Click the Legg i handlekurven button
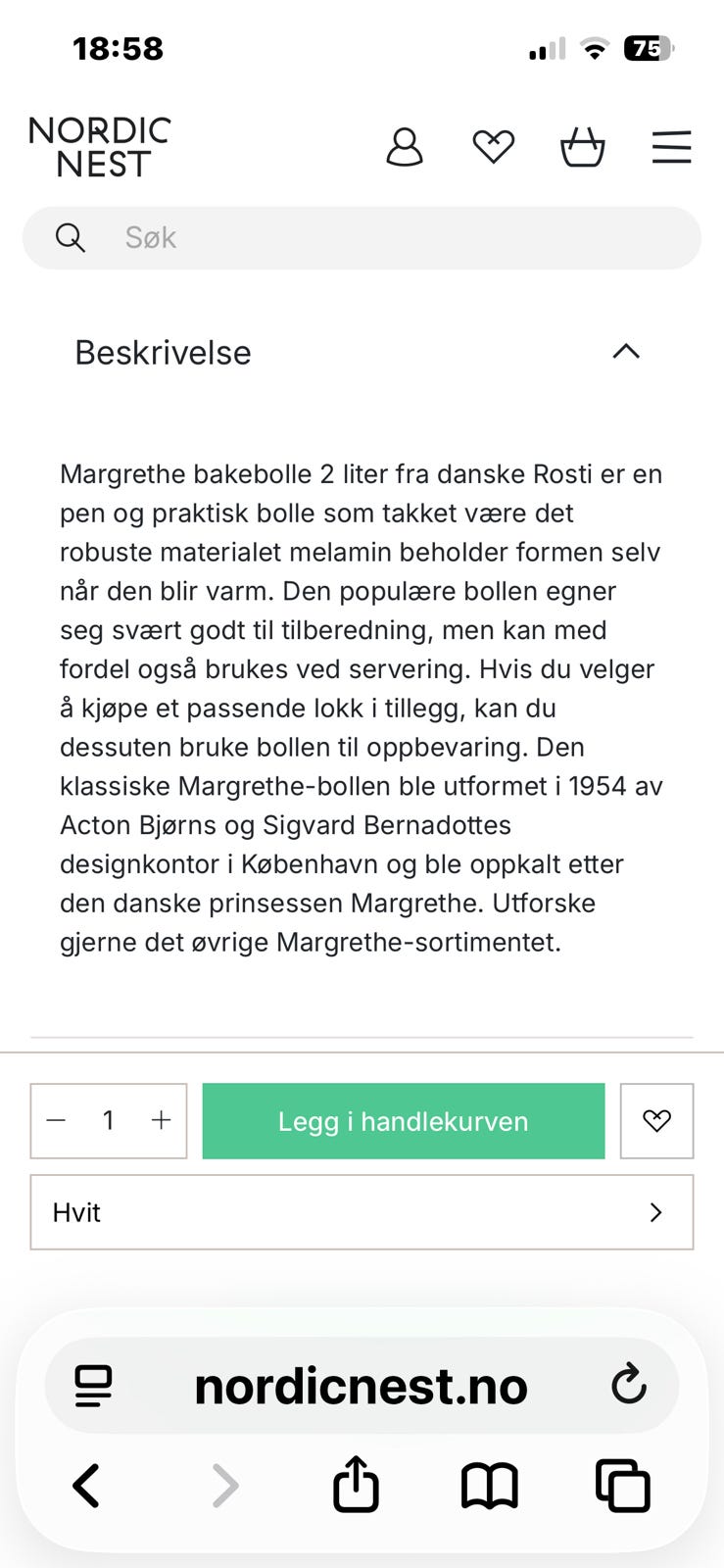Screen dimensions: 724x1568 (x=403, y=1121)
